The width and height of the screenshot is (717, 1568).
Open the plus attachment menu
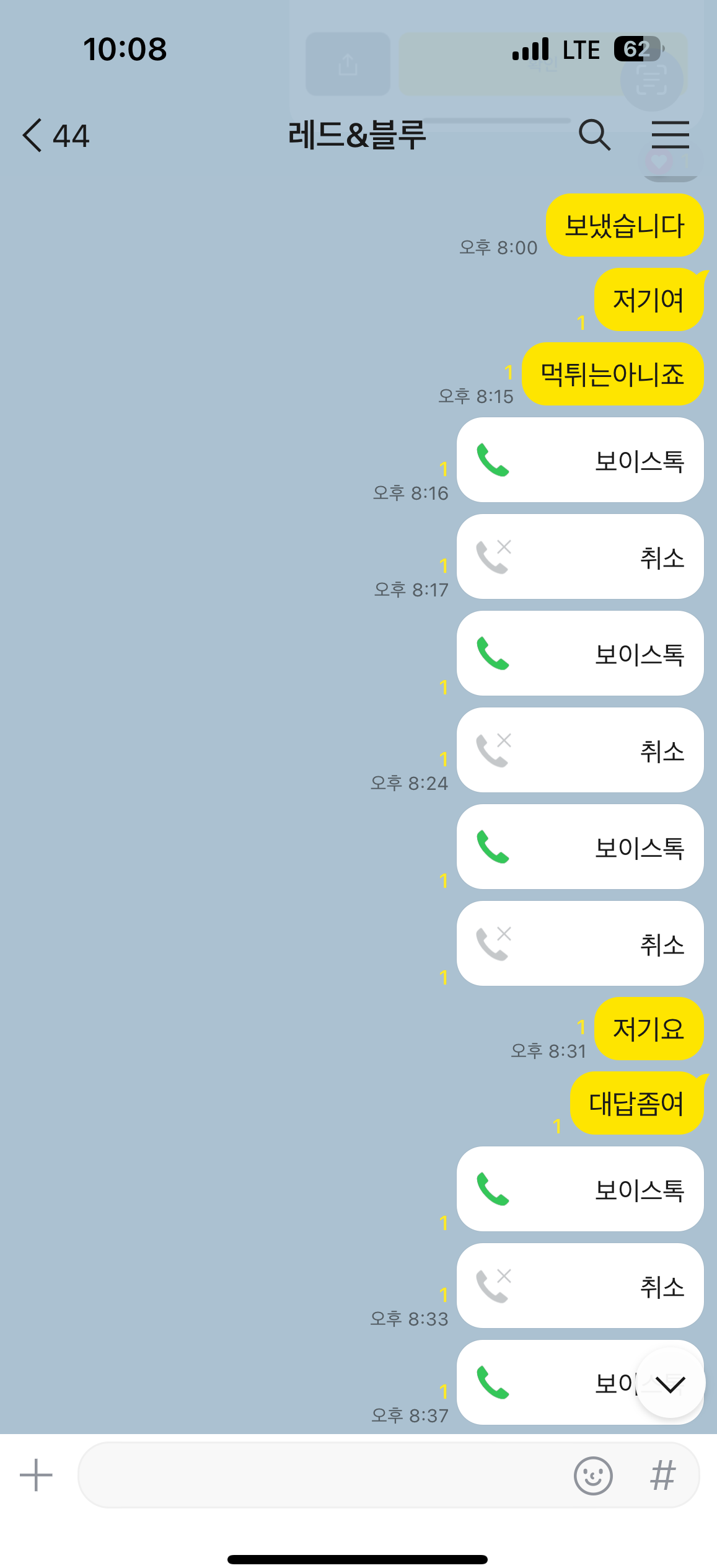(x=36, y=1475)
